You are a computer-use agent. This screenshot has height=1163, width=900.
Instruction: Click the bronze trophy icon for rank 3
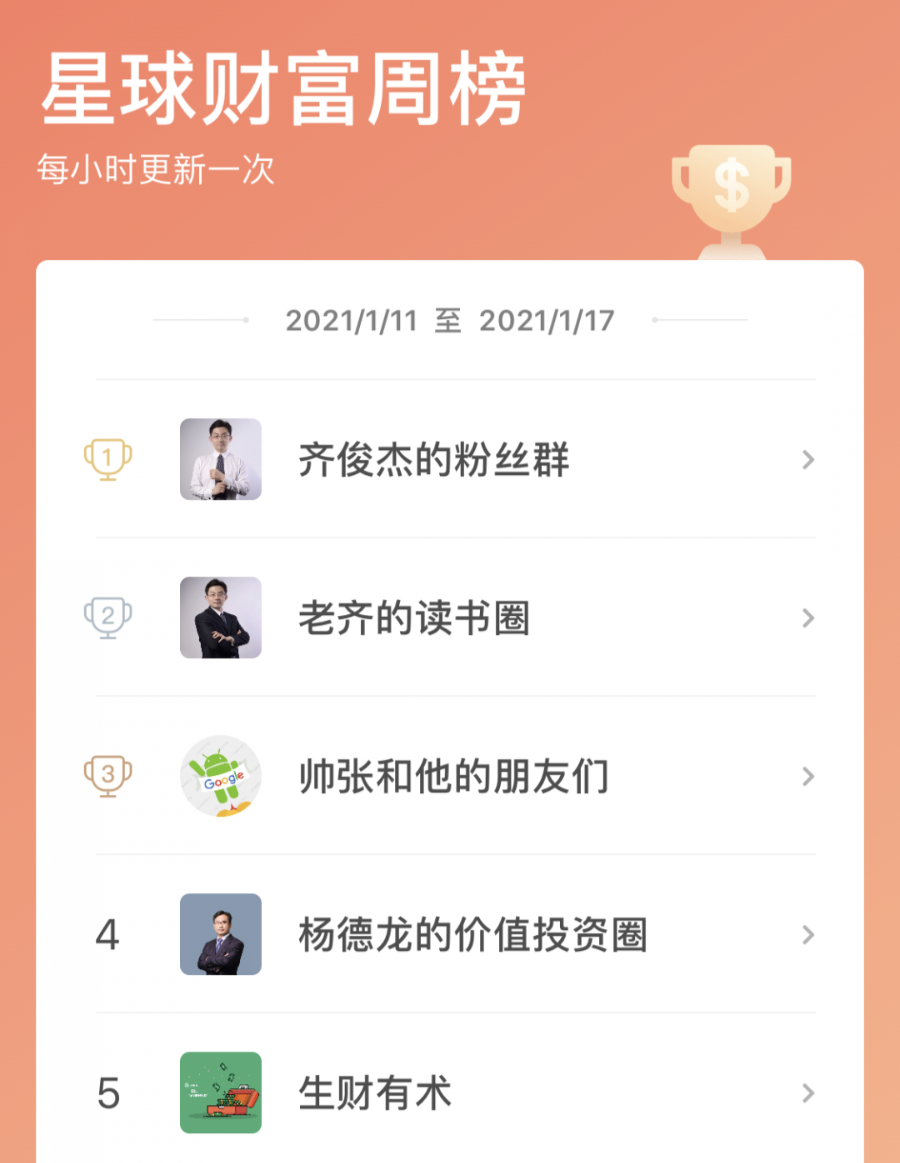click(109, 776)
